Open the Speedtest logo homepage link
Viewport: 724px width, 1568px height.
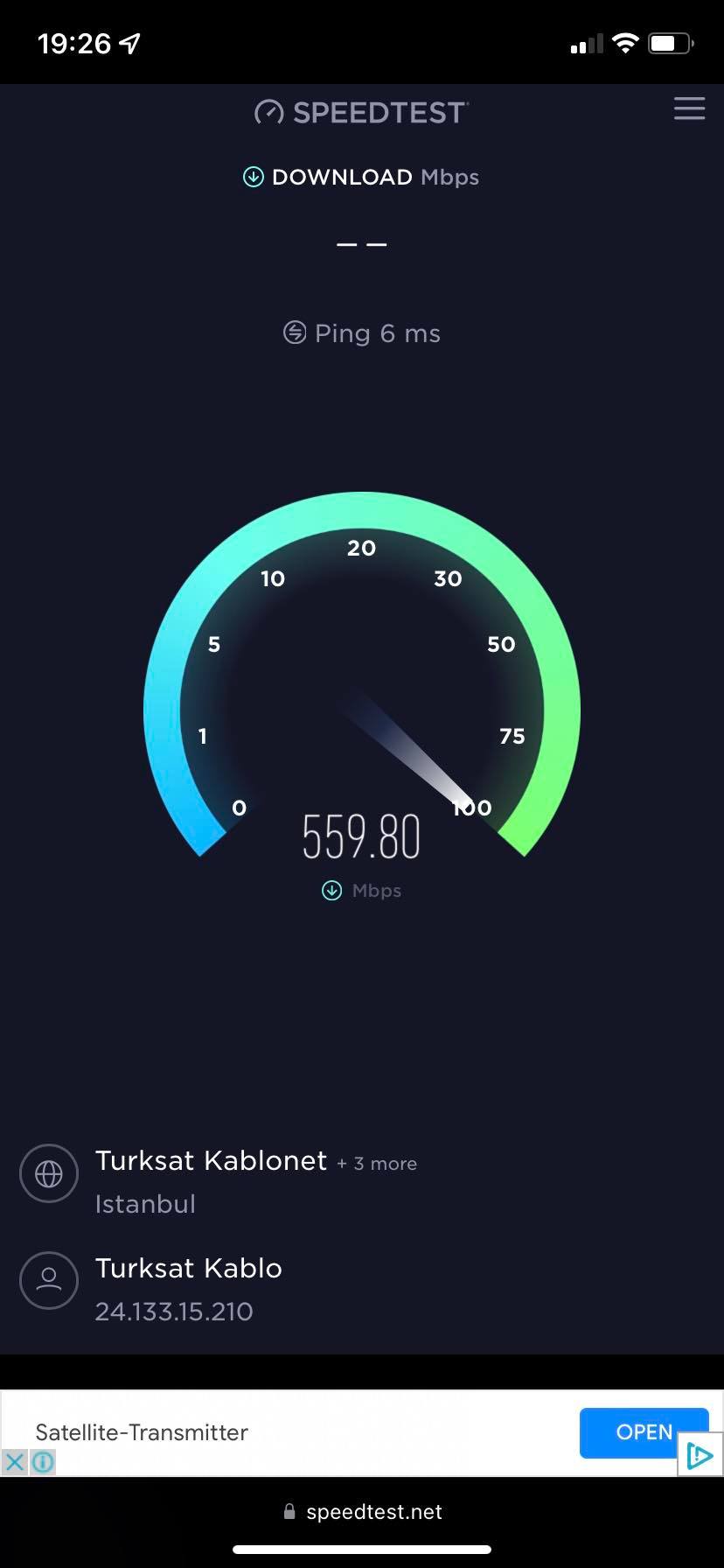(362, 113)
